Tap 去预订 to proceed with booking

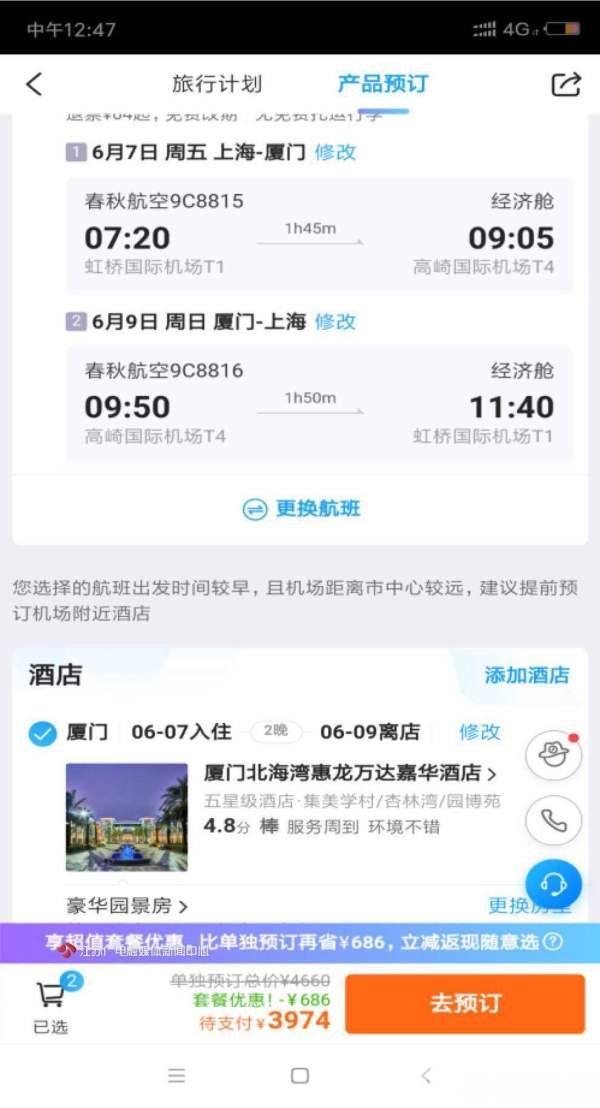tap(465, 1003)
